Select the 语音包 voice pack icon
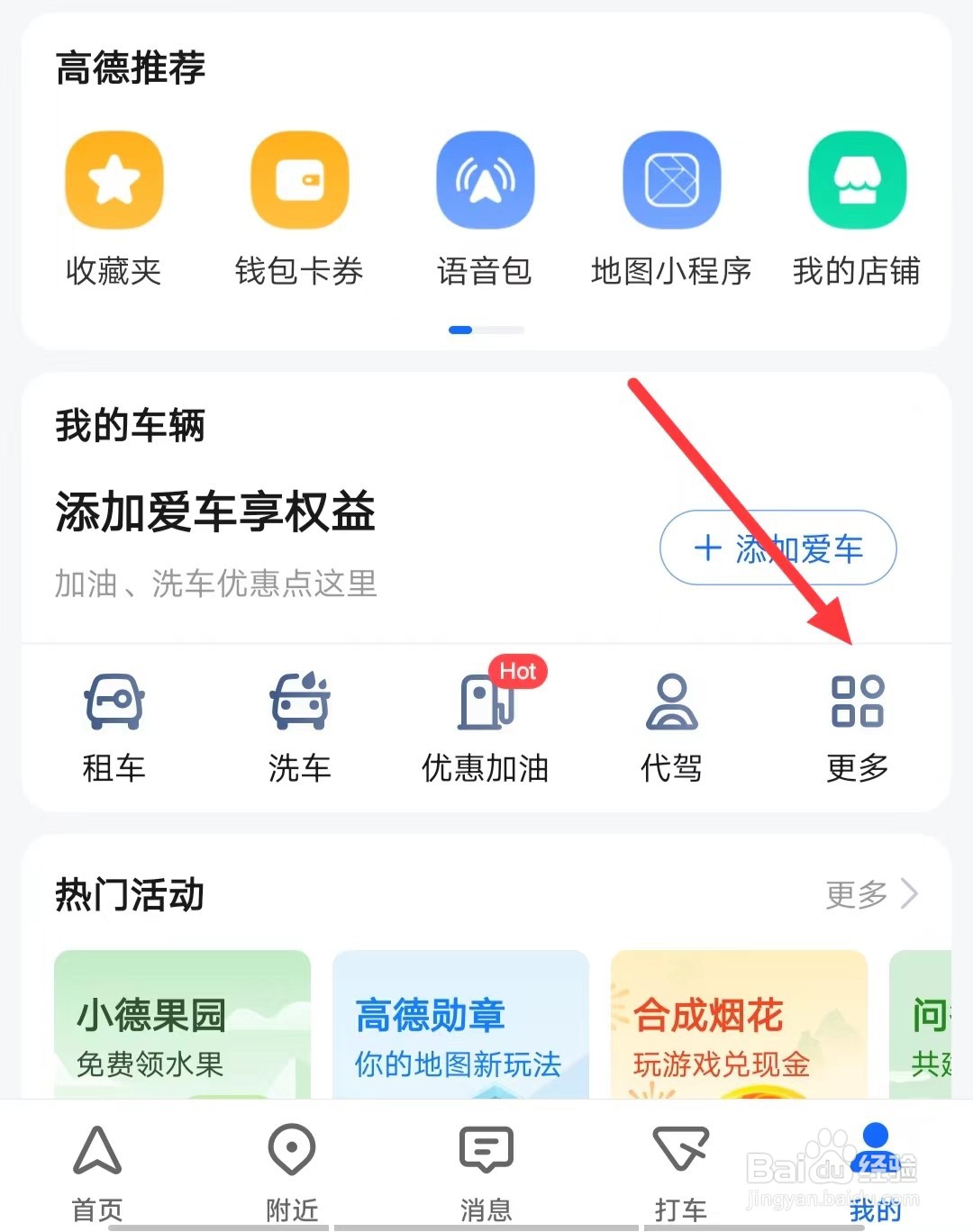The width and height of the screenshot is (973, 1232). point(485,178)
